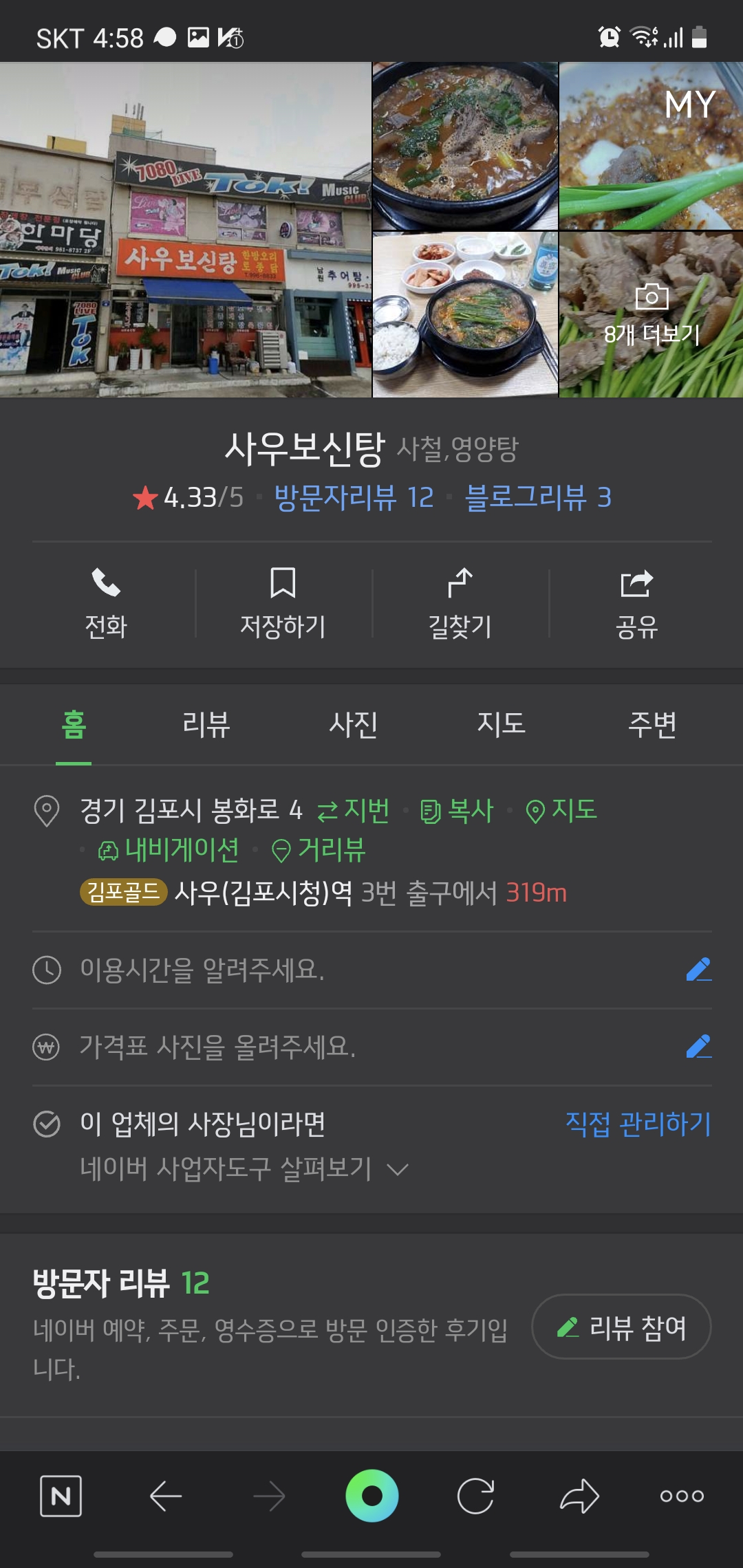Viewport: 743px width, 1568px height.
Task: Call the restaurant with 전화 button
Action: pyautogui.click(x=106, y=604)
